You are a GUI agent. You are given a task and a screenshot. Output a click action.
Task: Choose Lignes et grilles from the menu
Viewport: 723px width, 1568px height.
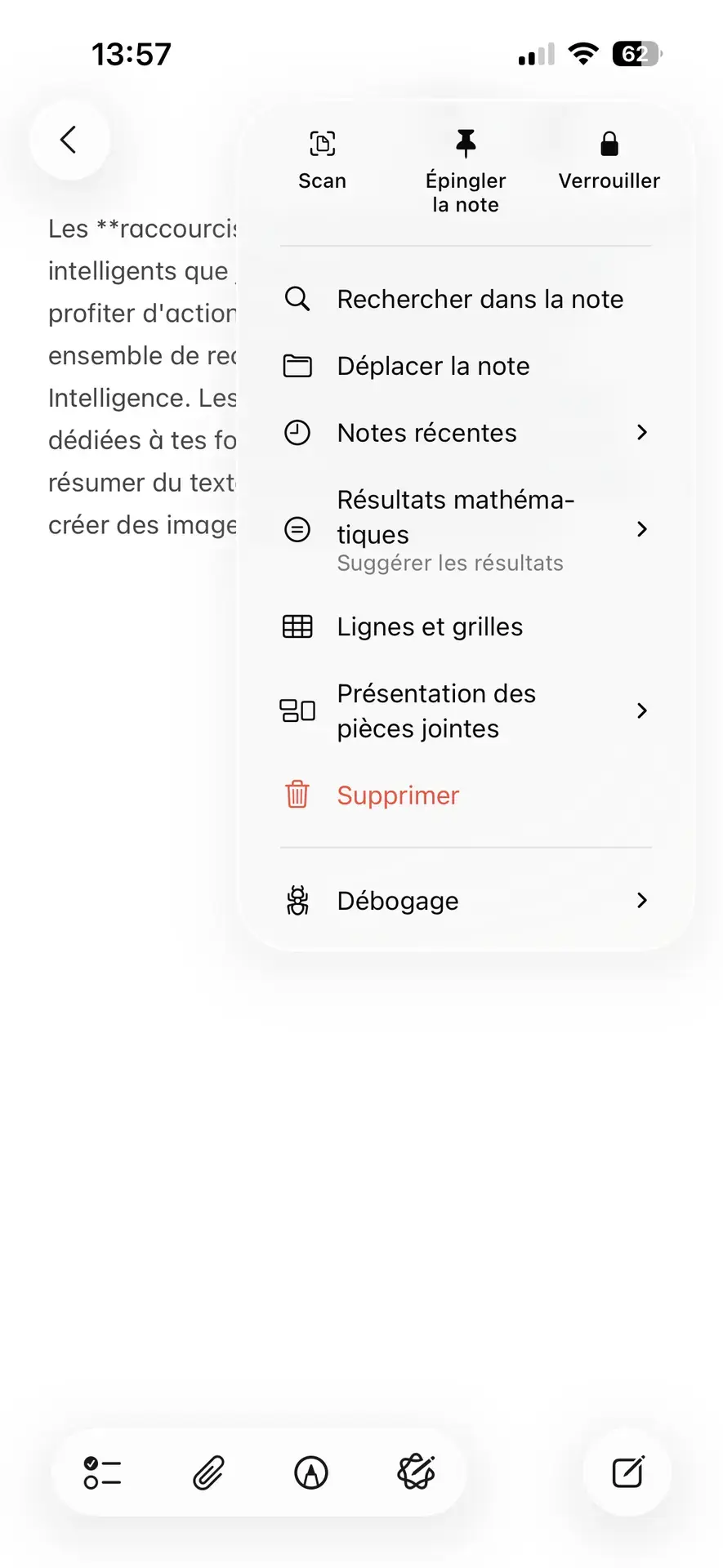click(x=431, y=626)
